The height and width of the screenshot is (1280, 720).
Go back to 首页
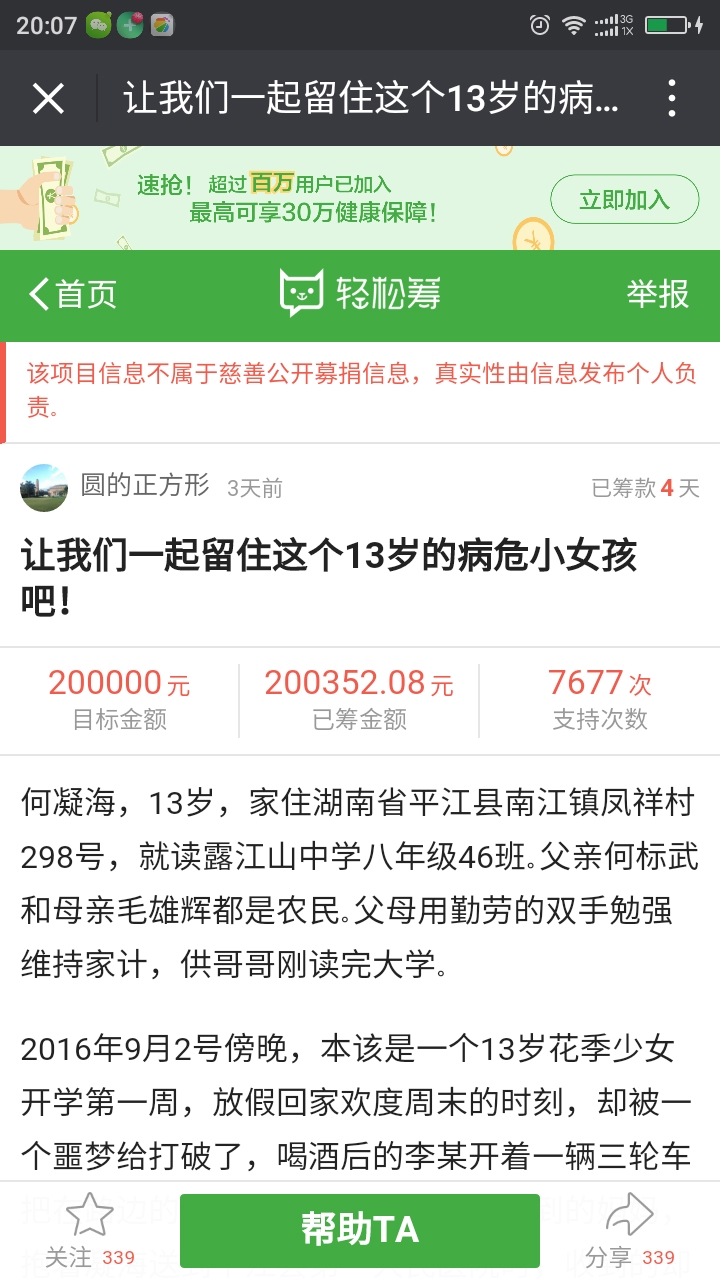pyautogui.click(x=73, y=294)
